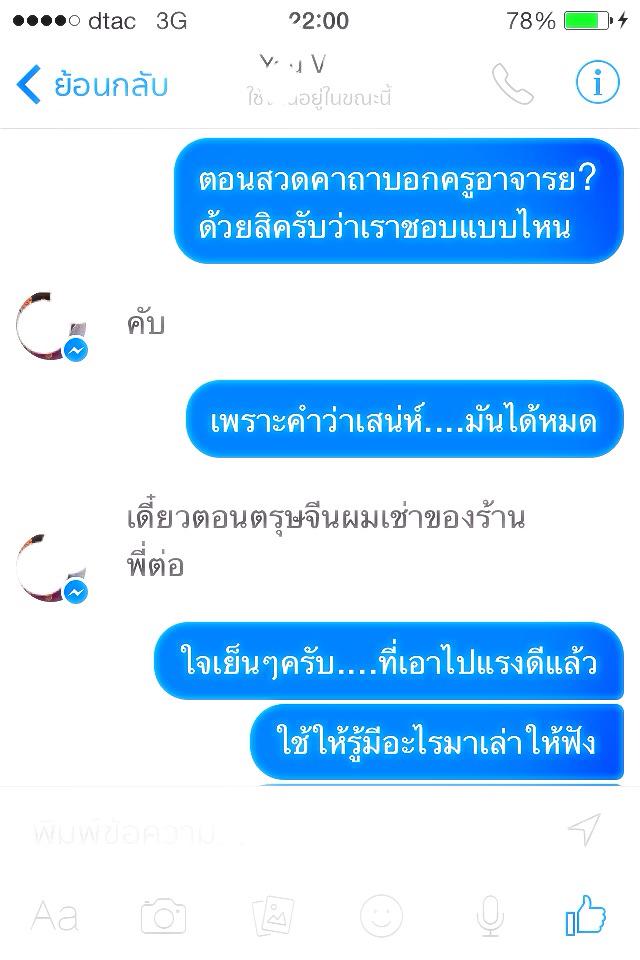Send a thumbs-up like

click(585, 914)
